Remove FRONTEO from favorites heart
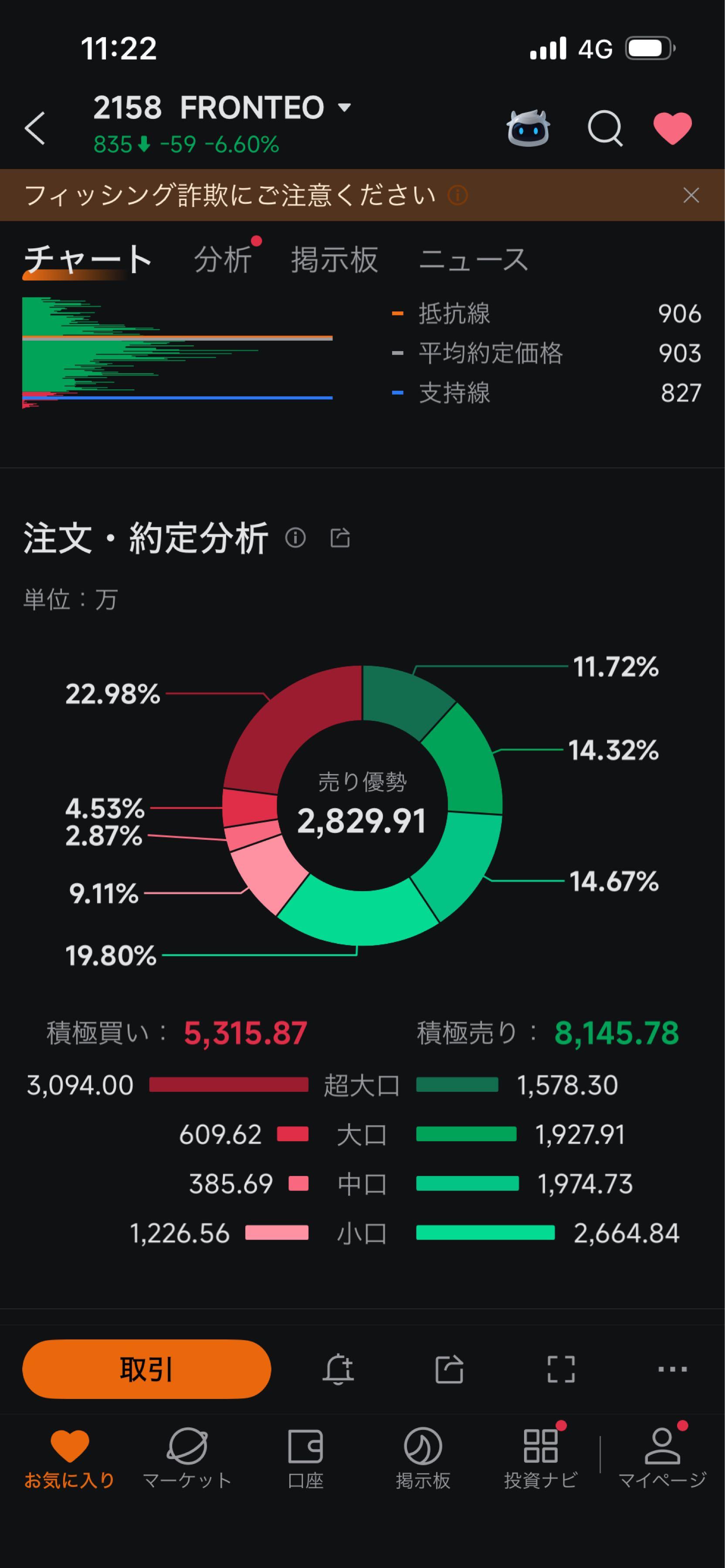This screenshot has height=1568, width=725. pos(673,128)
